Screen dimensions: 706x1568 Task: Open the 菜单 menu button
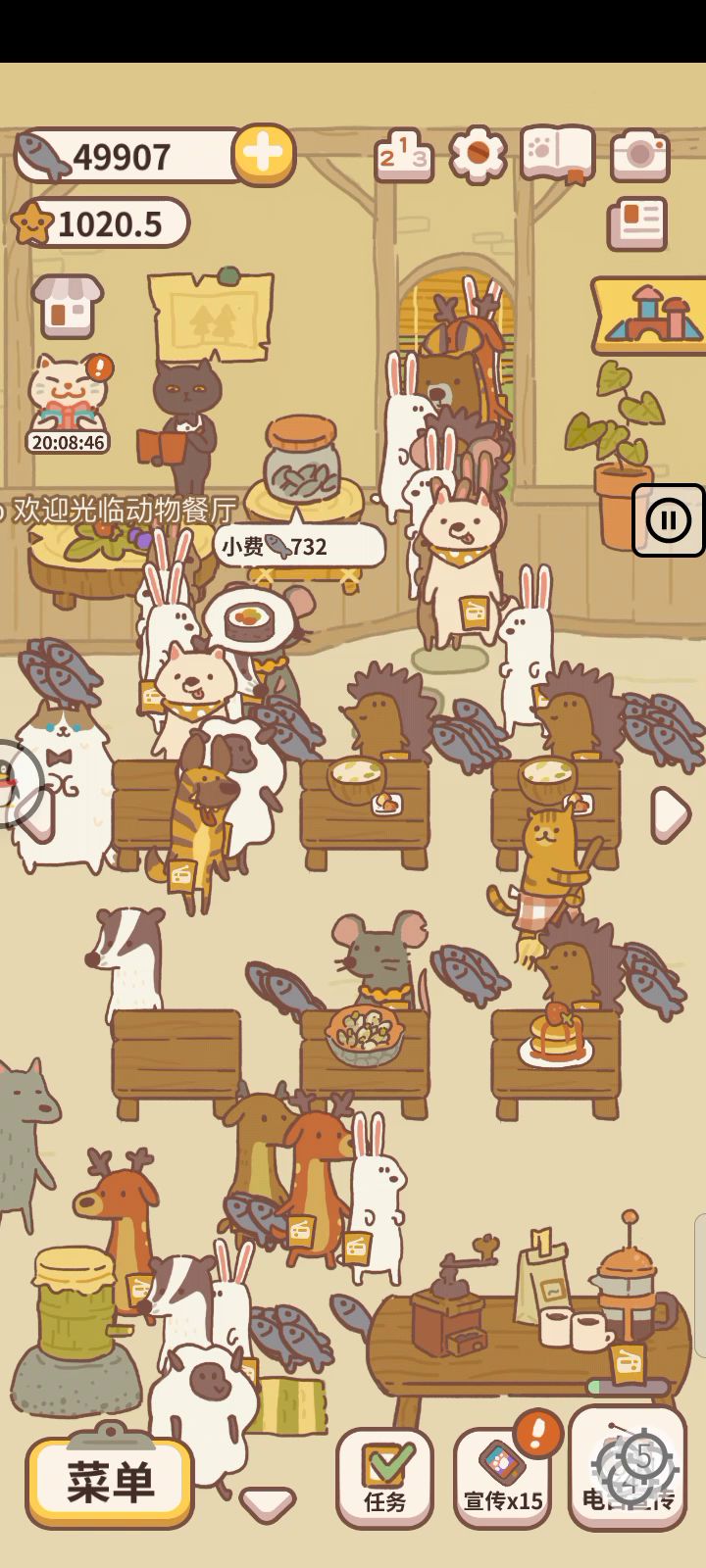coord(110,1482)
